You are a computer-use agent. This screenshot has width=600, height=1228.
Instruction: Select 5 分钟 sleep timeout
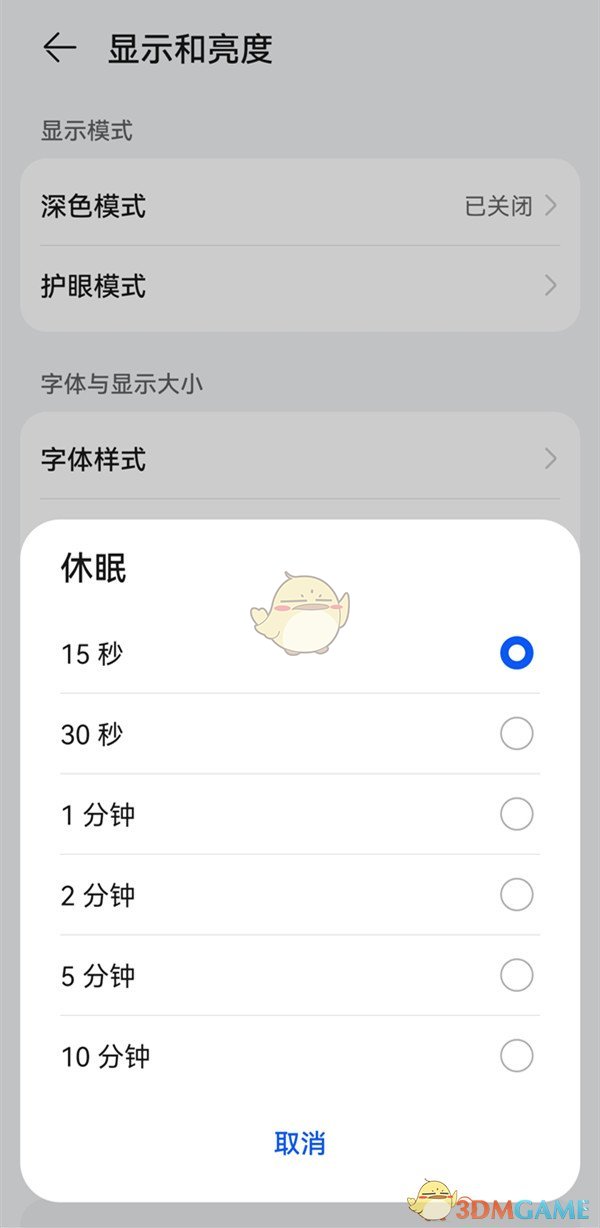(300, 976)
